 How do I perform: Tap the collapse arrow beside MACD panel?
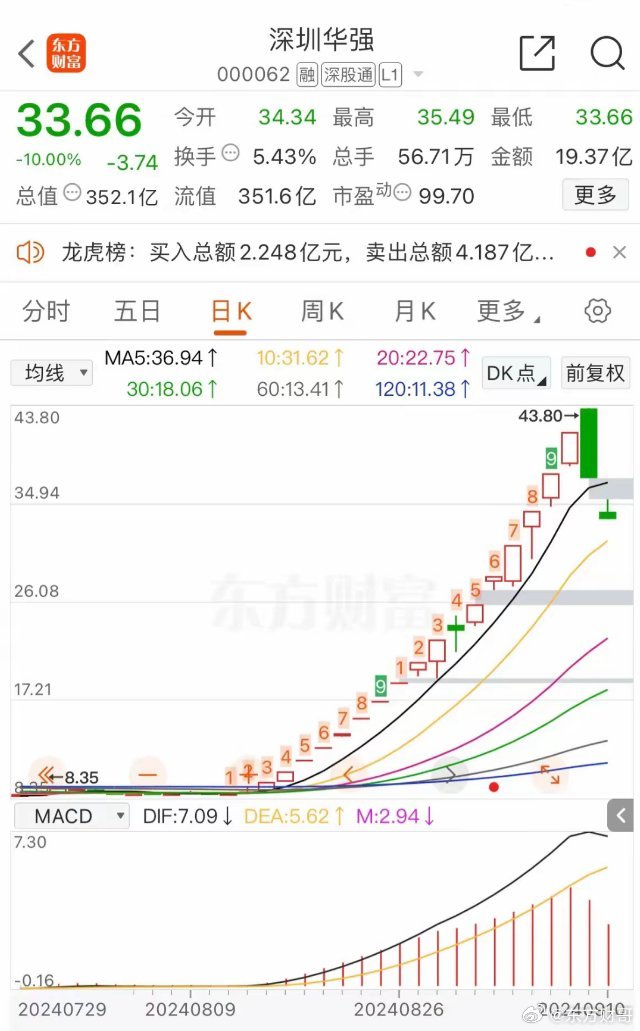tap(620, 816)
